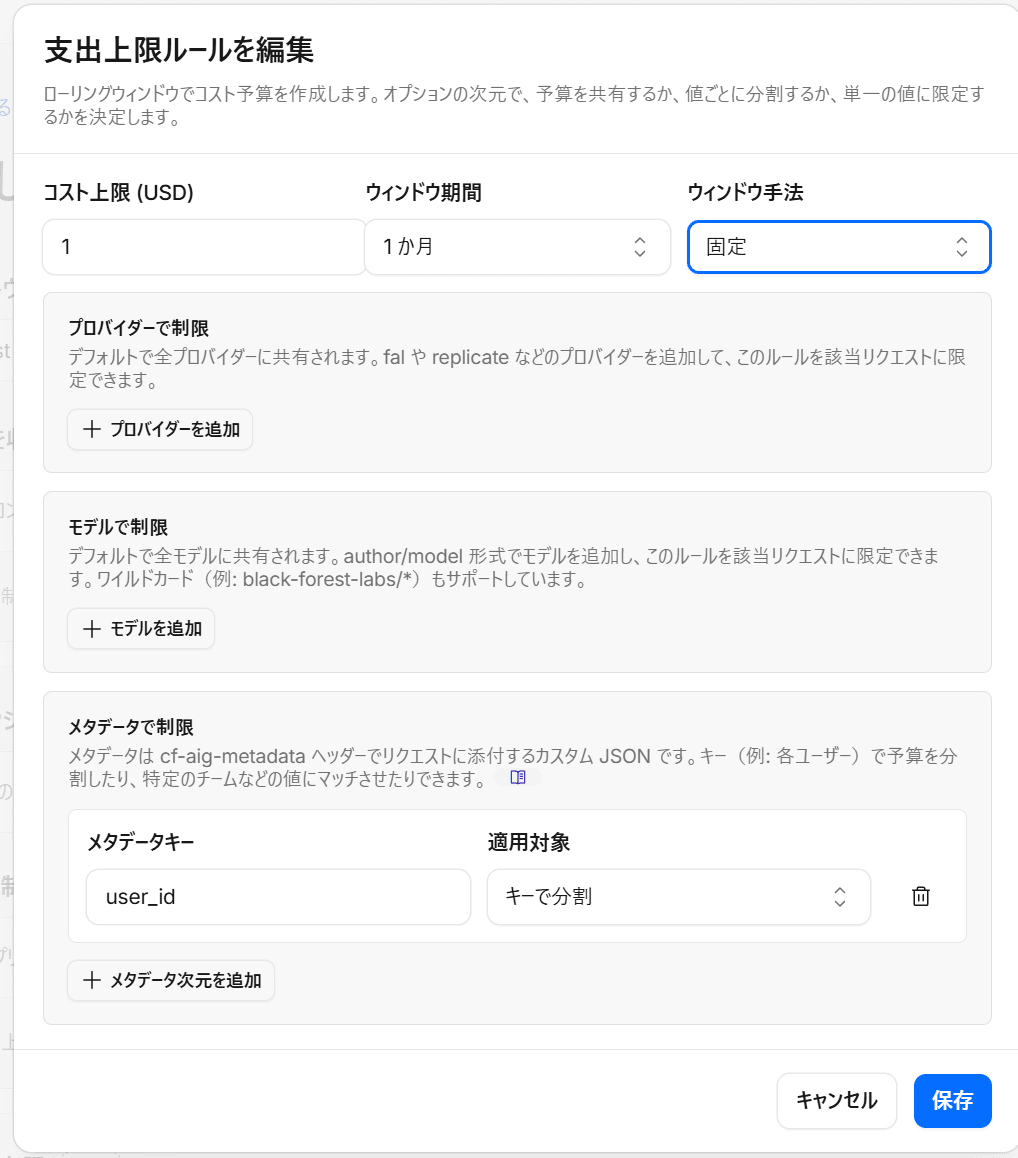Tap モデルを追加 button
The image size is (1018, 1158).
click(x=141, y=628)
